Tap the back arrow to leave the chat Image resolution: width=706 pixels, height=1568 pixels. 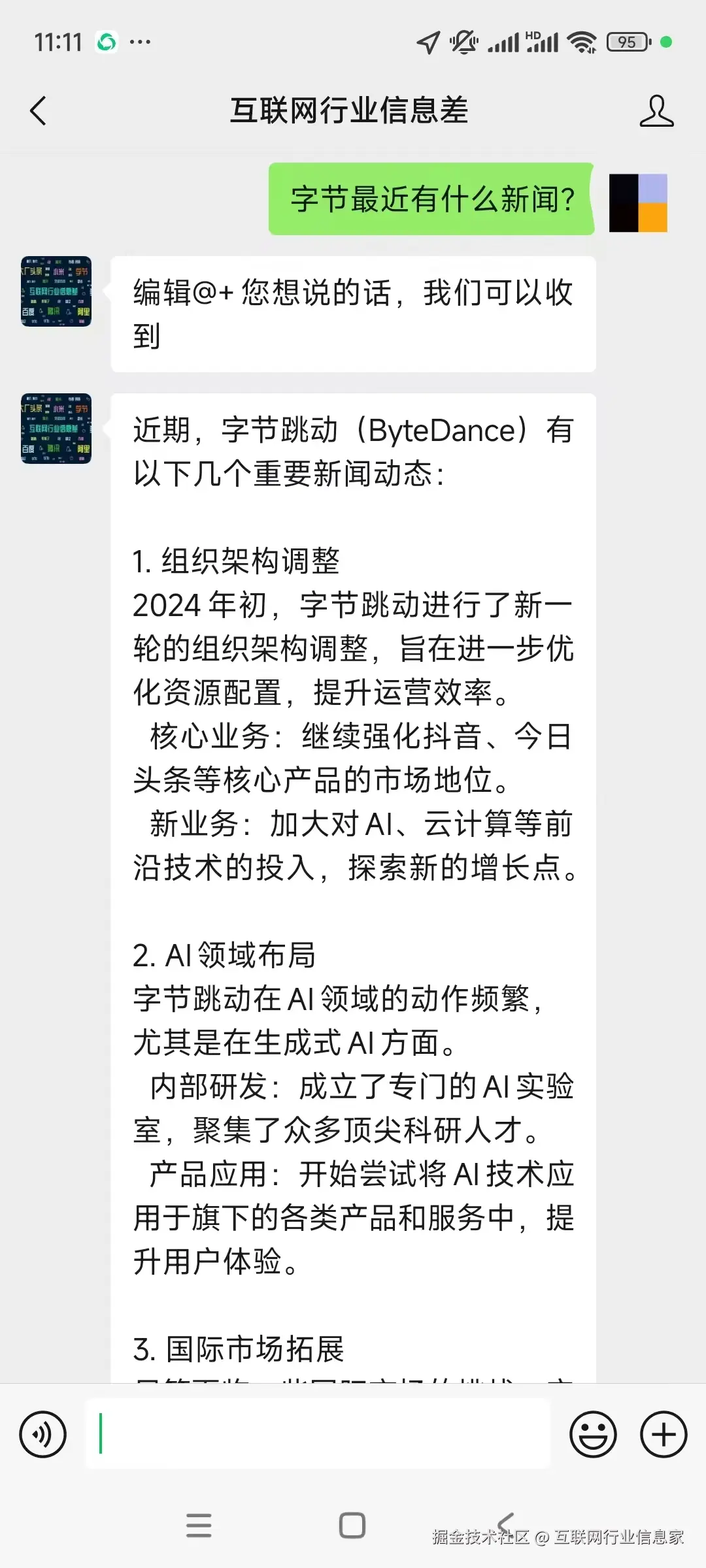point(37,110)
